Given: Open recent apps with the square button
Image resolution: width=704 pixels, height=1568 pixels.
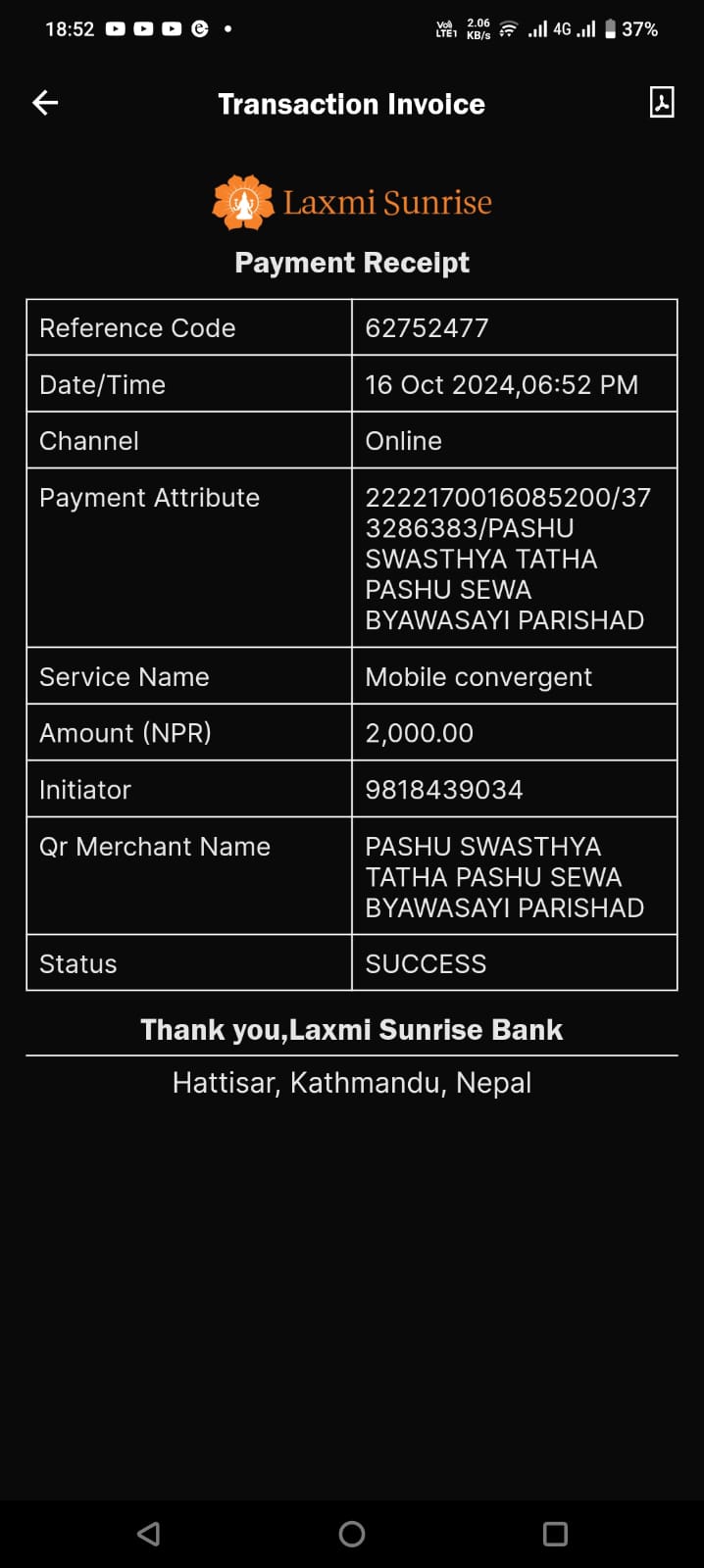Looking at the screenshot, I should (555, 1534).
